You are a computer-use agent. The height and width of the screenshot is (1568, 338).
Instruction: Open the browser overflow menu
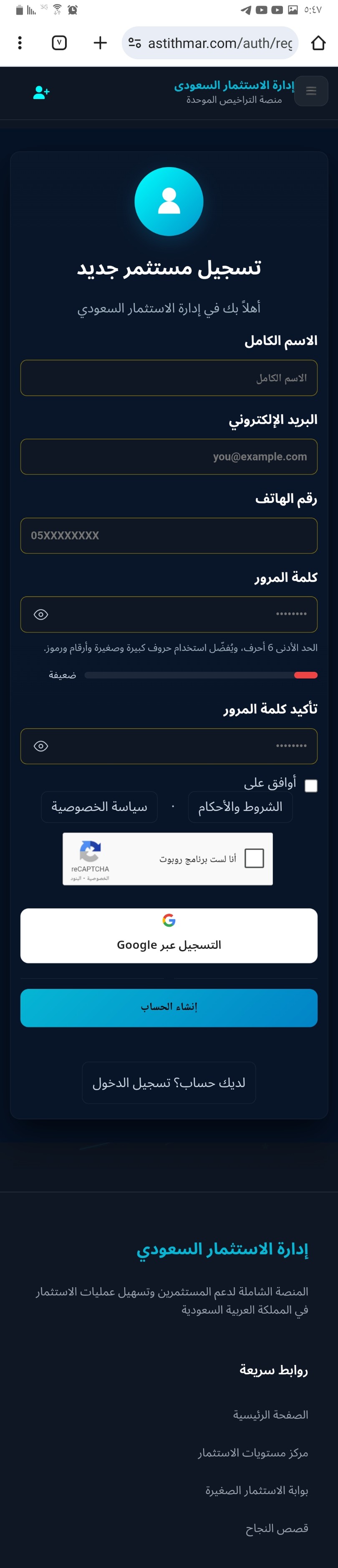(20, 43)
